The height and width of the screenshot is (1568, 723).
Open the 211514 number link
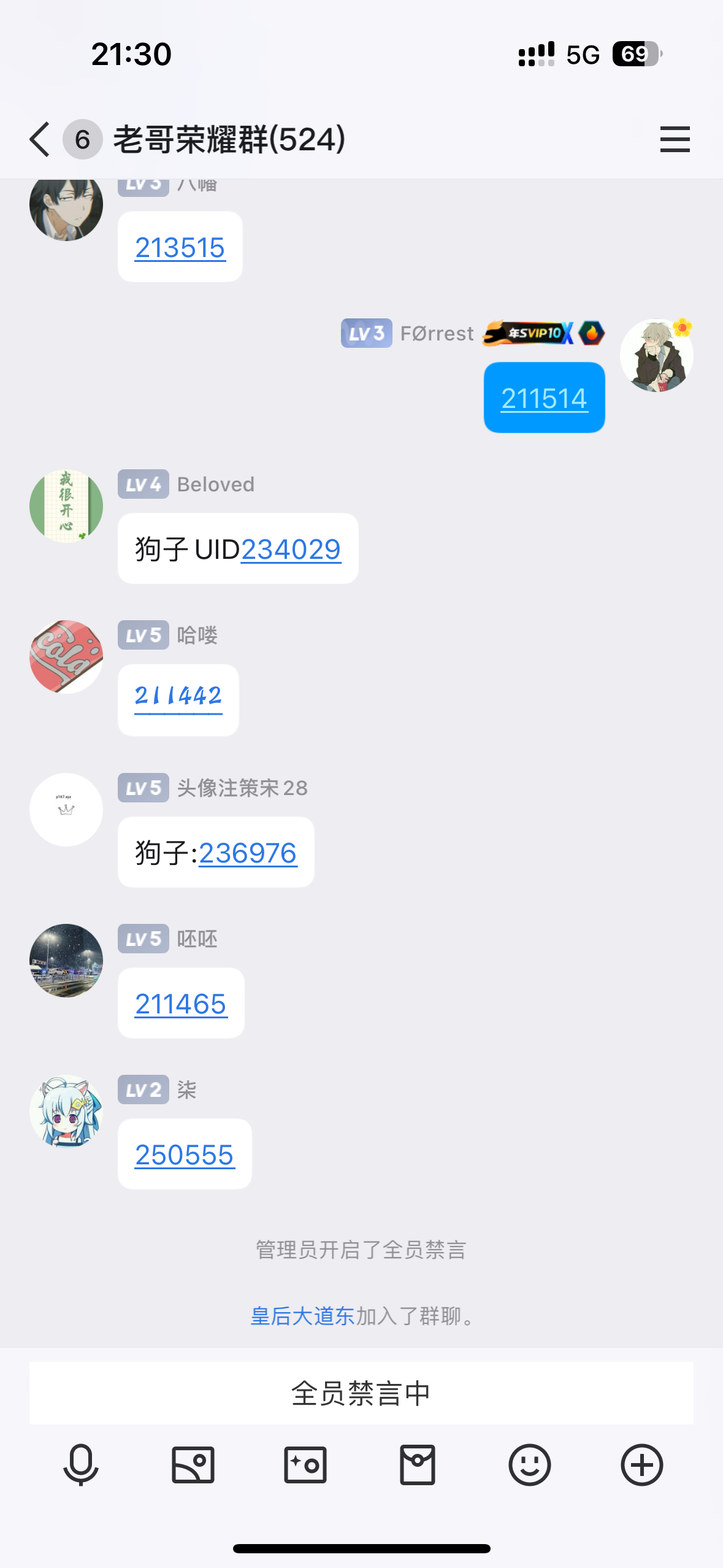[544, 399]
